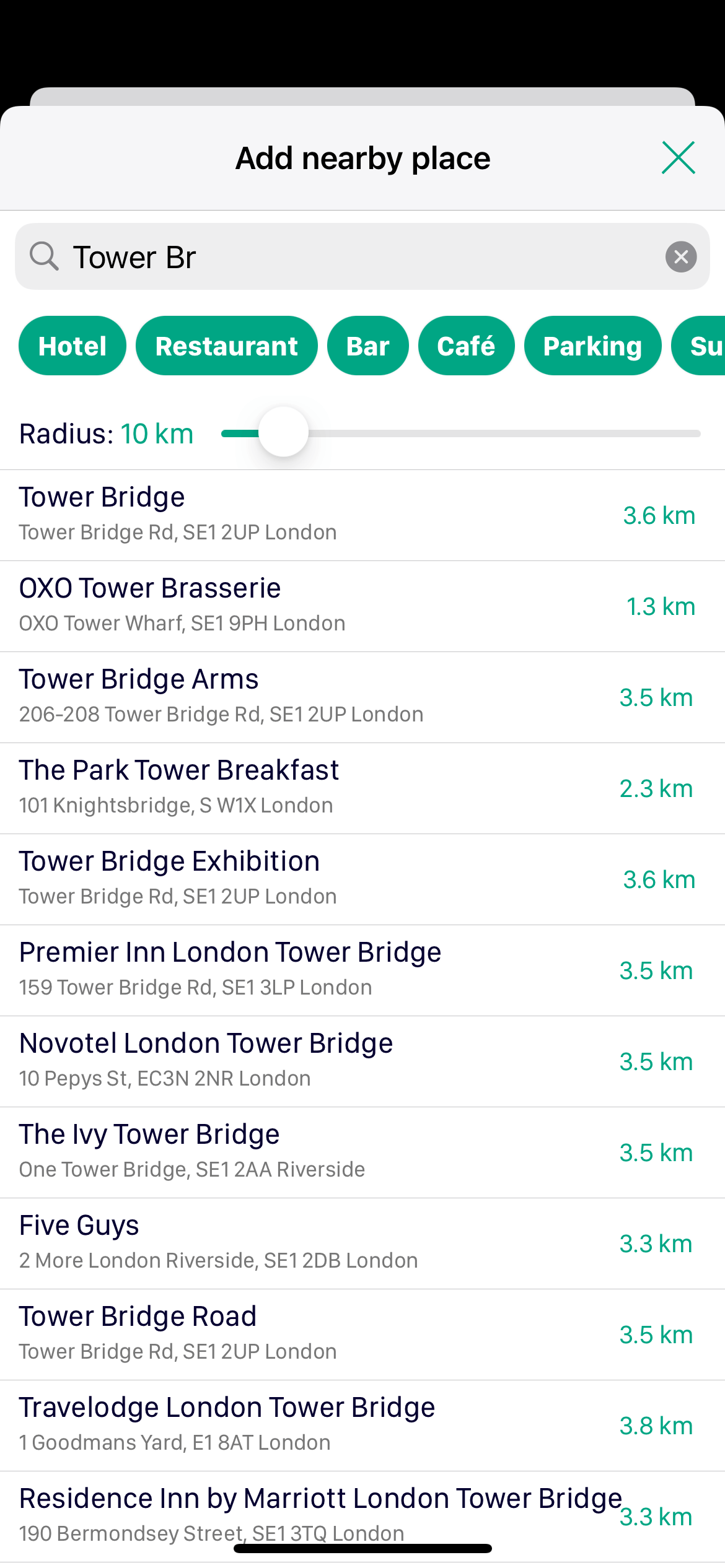Show Parking places nearby
The height and width of the screenshot is (1568, 725).
[x=592, y=346]
